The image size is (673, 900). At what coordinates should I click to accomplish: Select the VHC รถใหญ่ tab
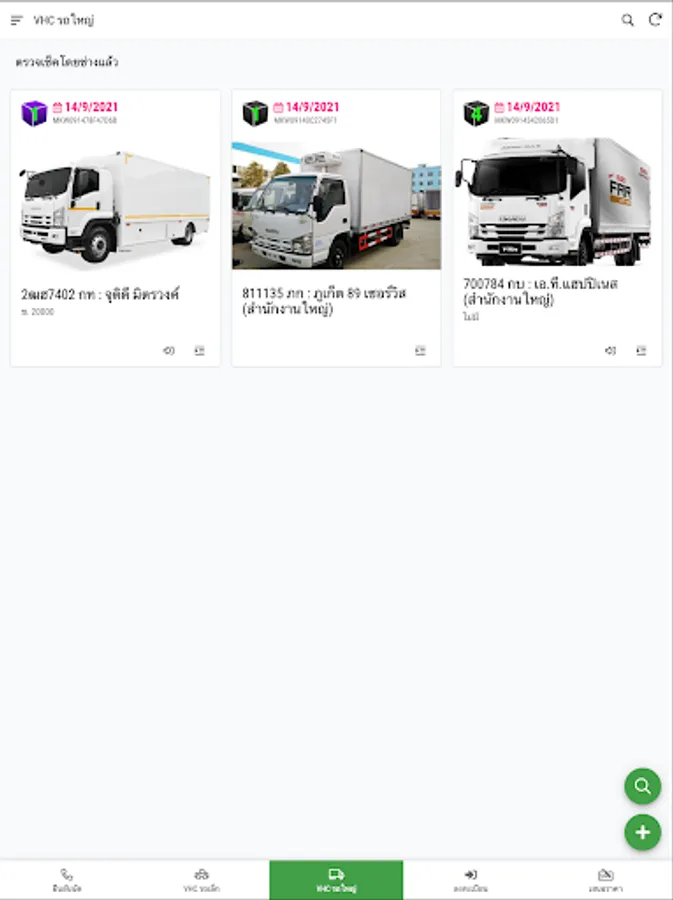[x=336, y=880]
